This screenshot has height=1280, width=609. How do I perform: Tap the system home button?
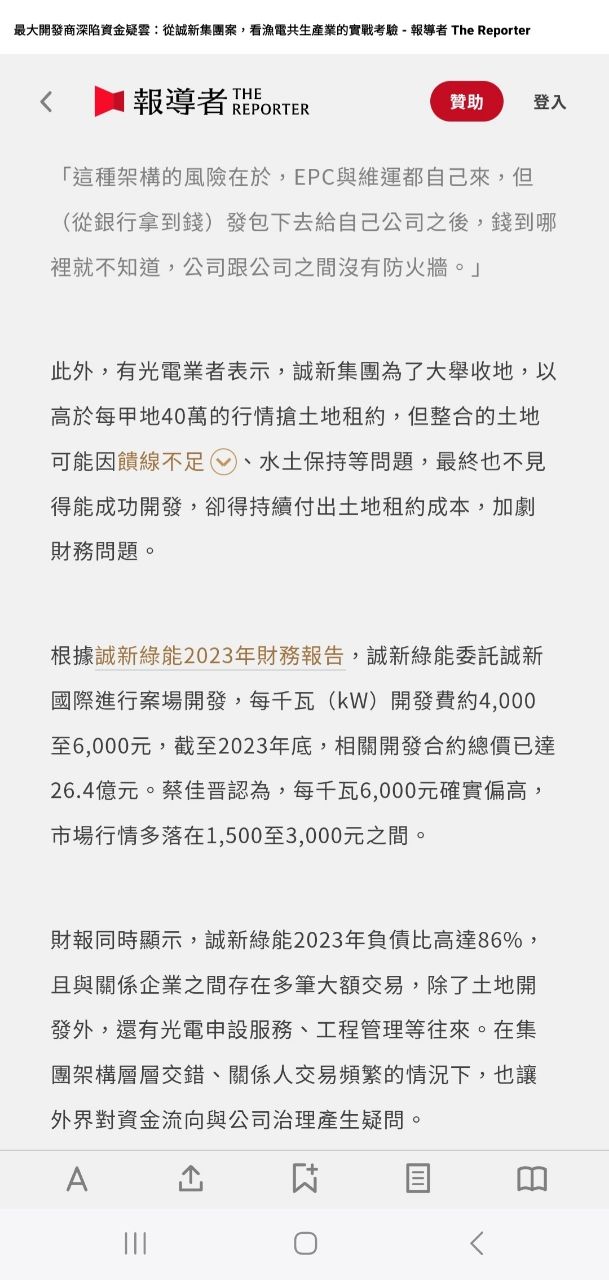click(305, 1243)
